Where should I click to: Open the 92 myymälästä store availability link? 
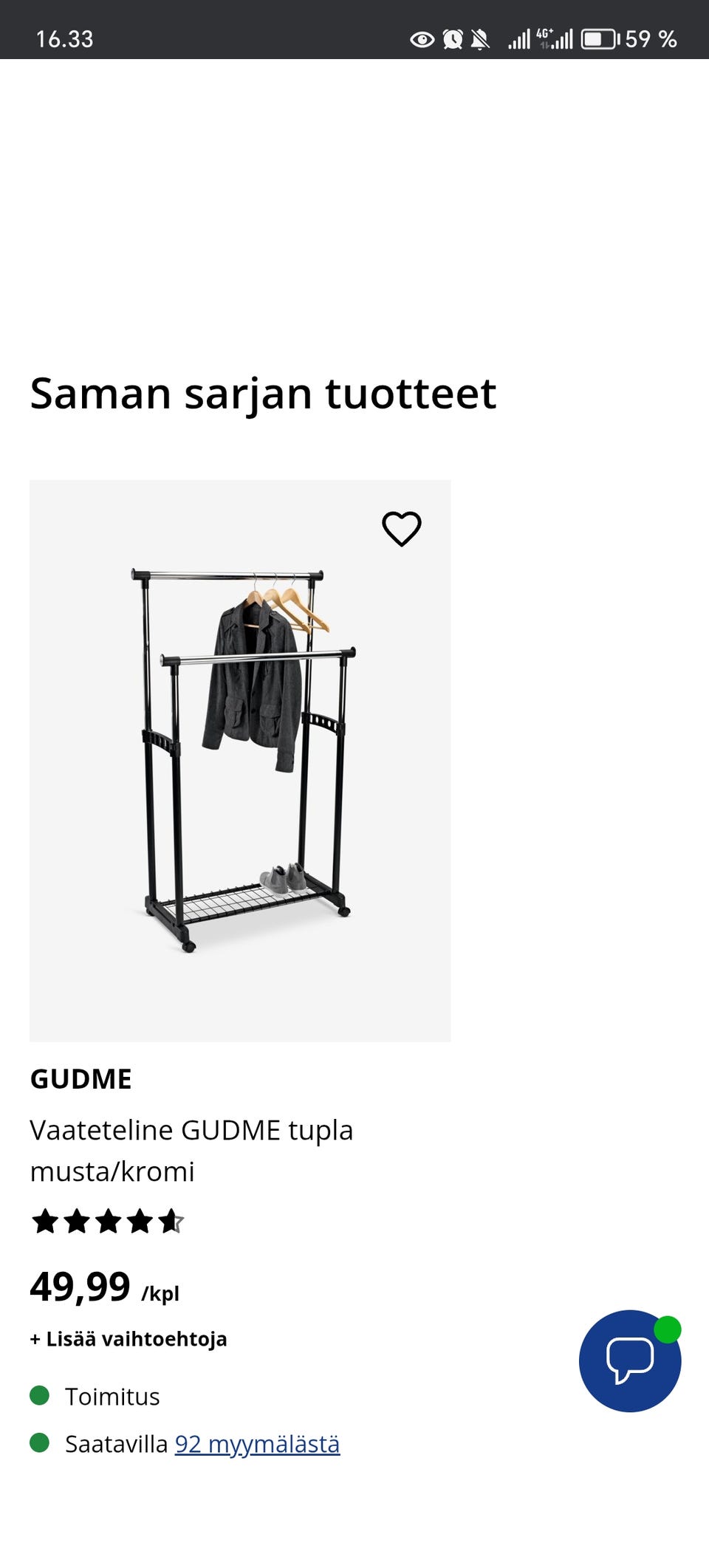point(257,1443)
